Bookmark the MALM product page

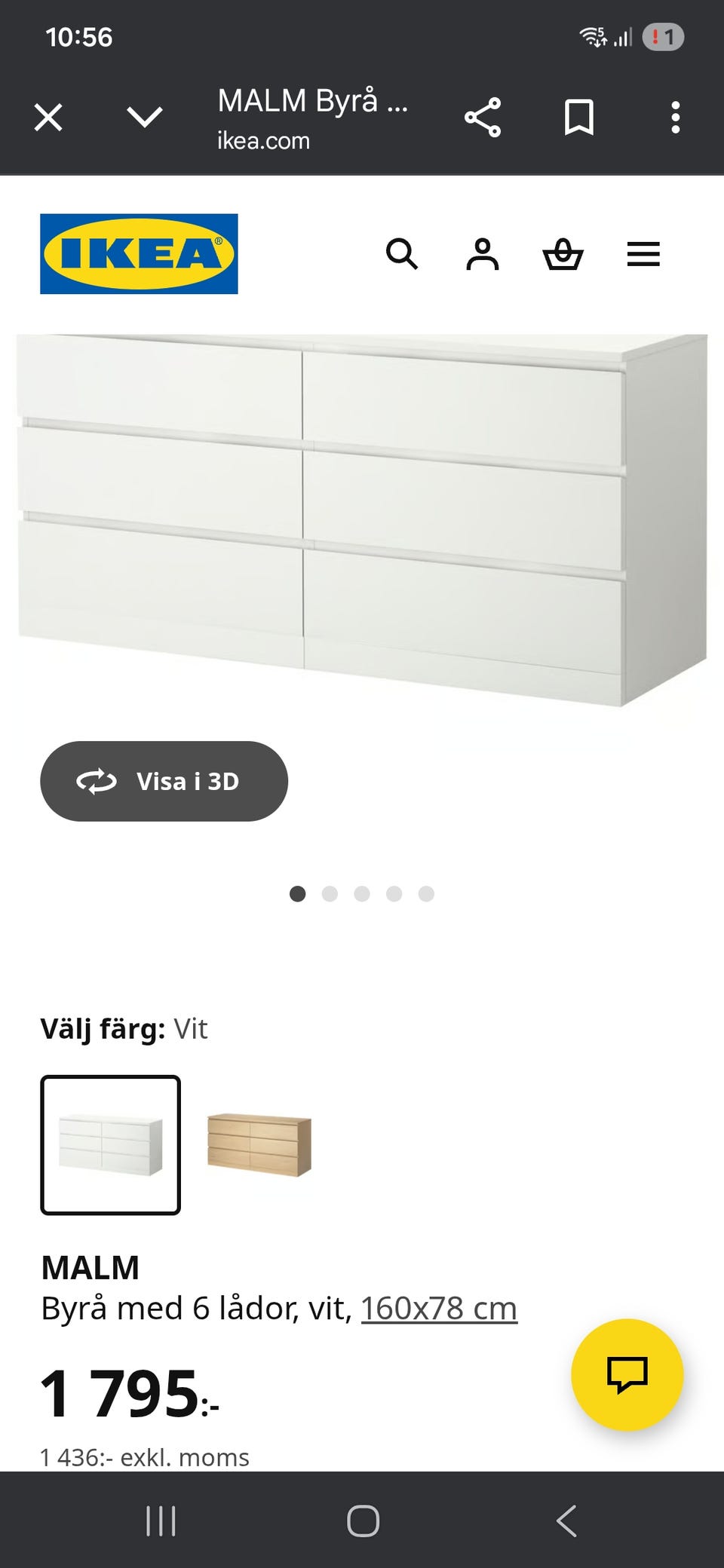click(x=579, y=116)
